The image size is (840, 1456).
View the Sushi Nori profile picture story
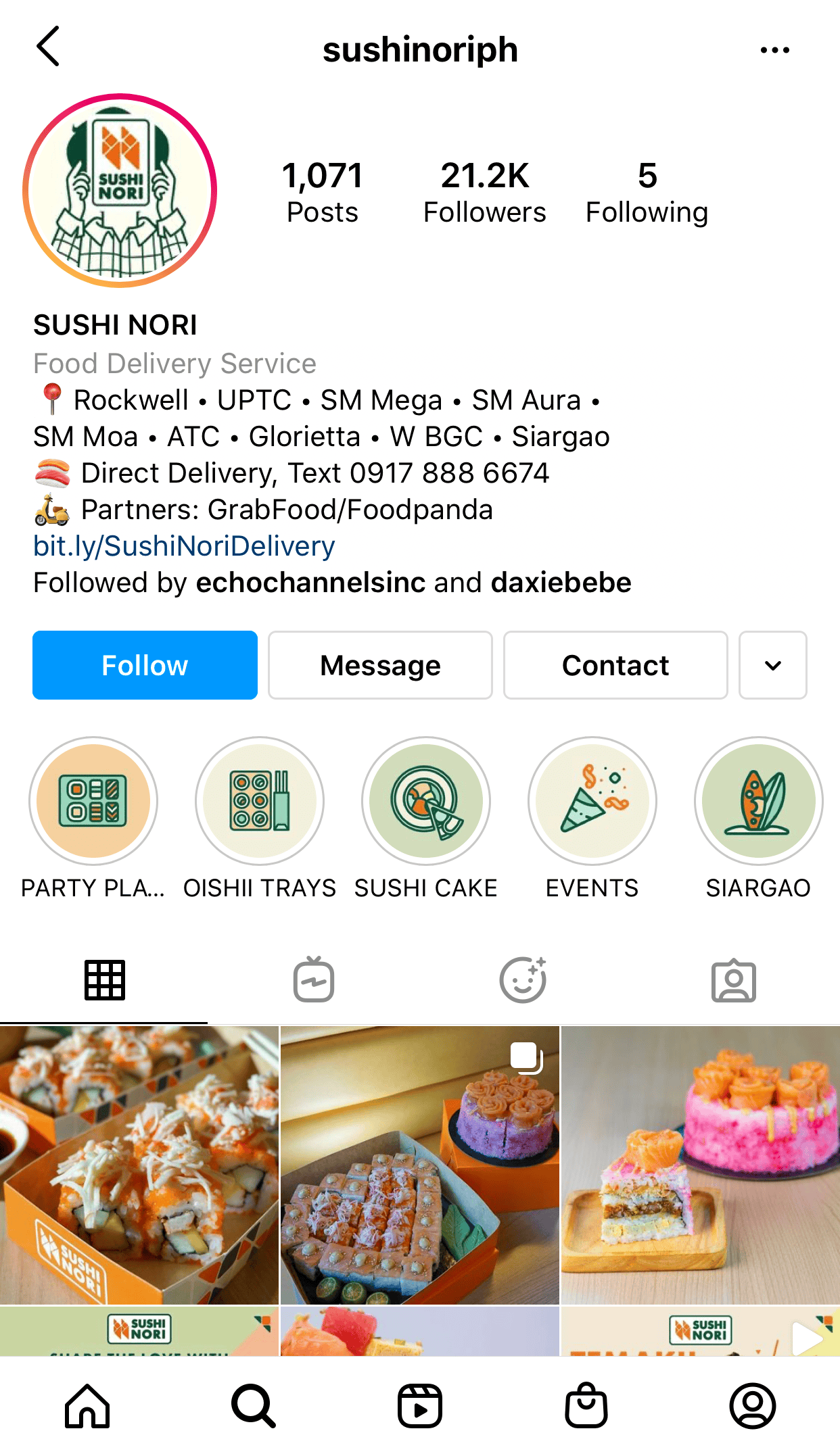click(120, 191)
